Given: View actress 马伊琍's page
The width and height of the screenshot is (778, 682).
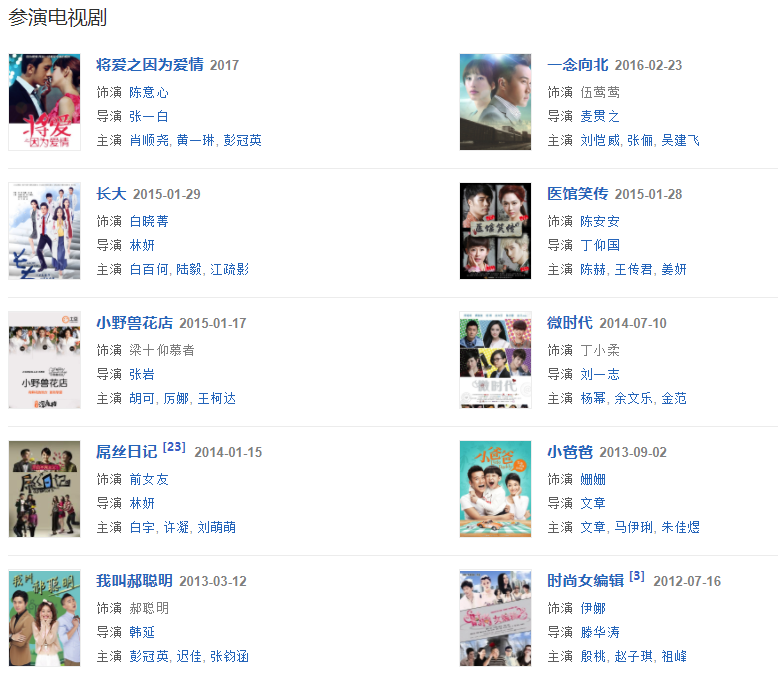Looking at the screenshot, I should (x=633, y=527).
